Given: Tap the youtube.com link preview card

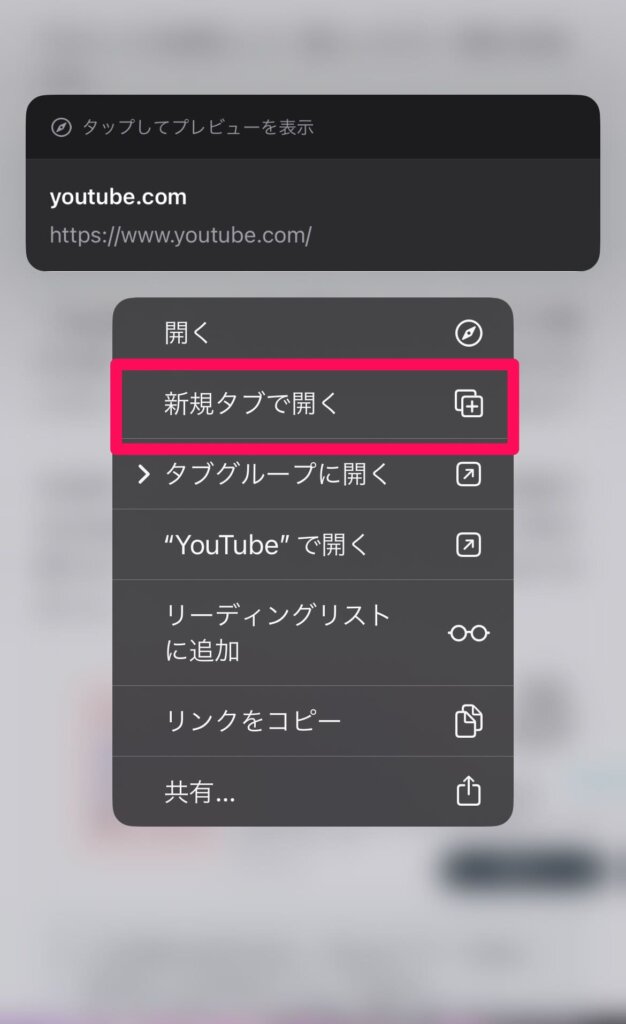Looking at the screenshot, I should point(312,214).
